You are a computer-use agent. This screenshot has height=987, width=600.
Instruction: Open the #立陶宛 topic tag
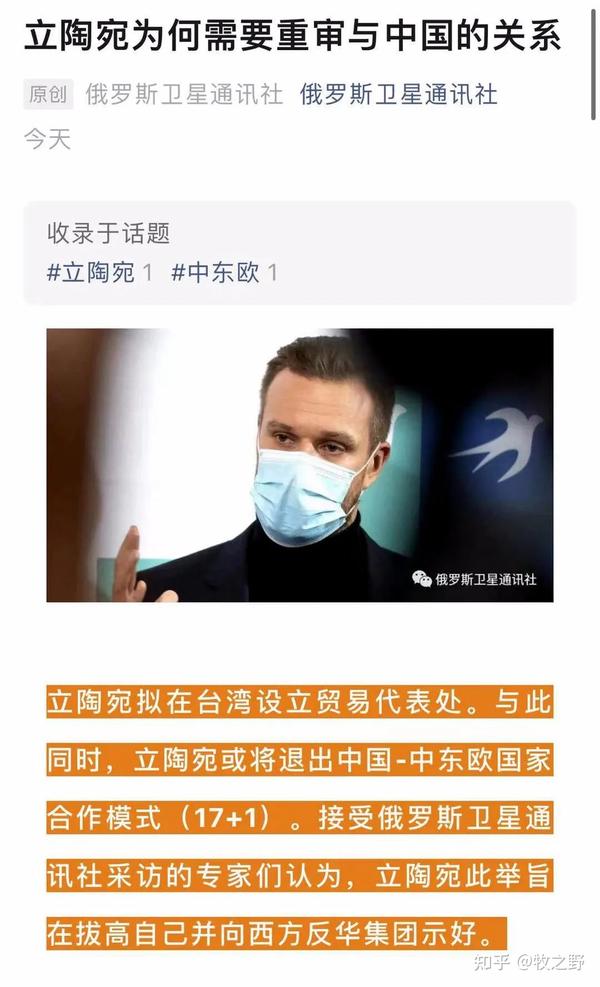tap(91, 272)
